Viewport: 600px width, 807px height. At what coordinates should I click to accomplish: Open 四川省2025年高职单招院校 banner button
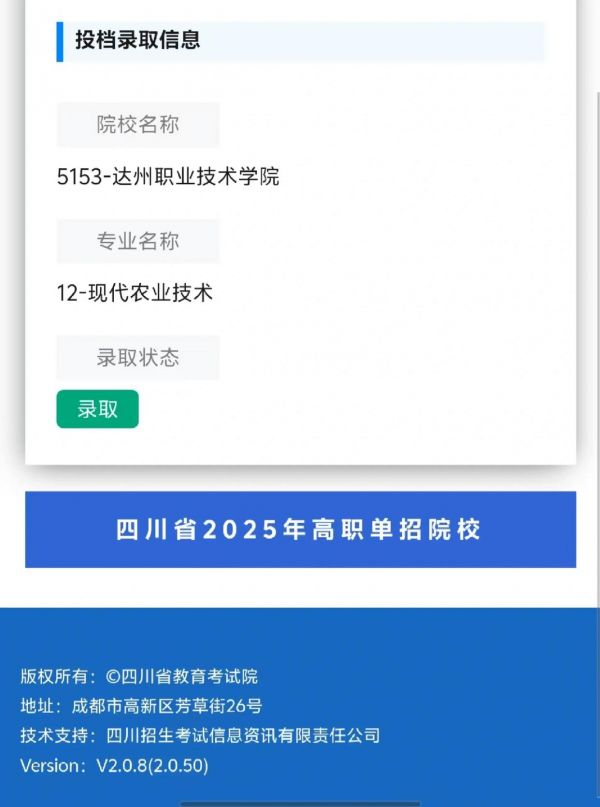[300, 529]
